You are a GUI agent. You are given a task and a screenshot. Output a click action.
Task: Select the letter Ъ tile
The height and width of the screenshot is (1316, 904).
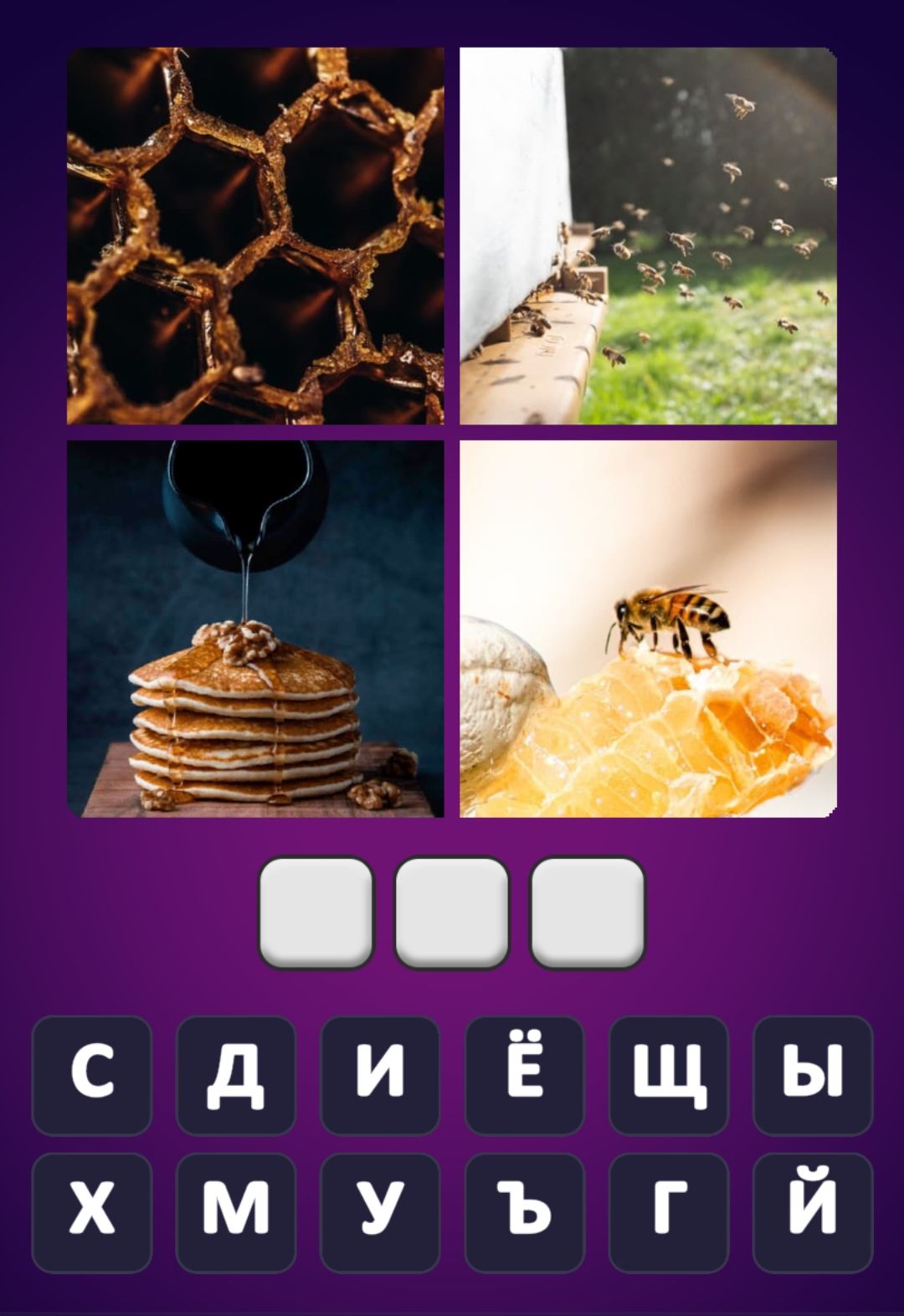coord(525,1212)
